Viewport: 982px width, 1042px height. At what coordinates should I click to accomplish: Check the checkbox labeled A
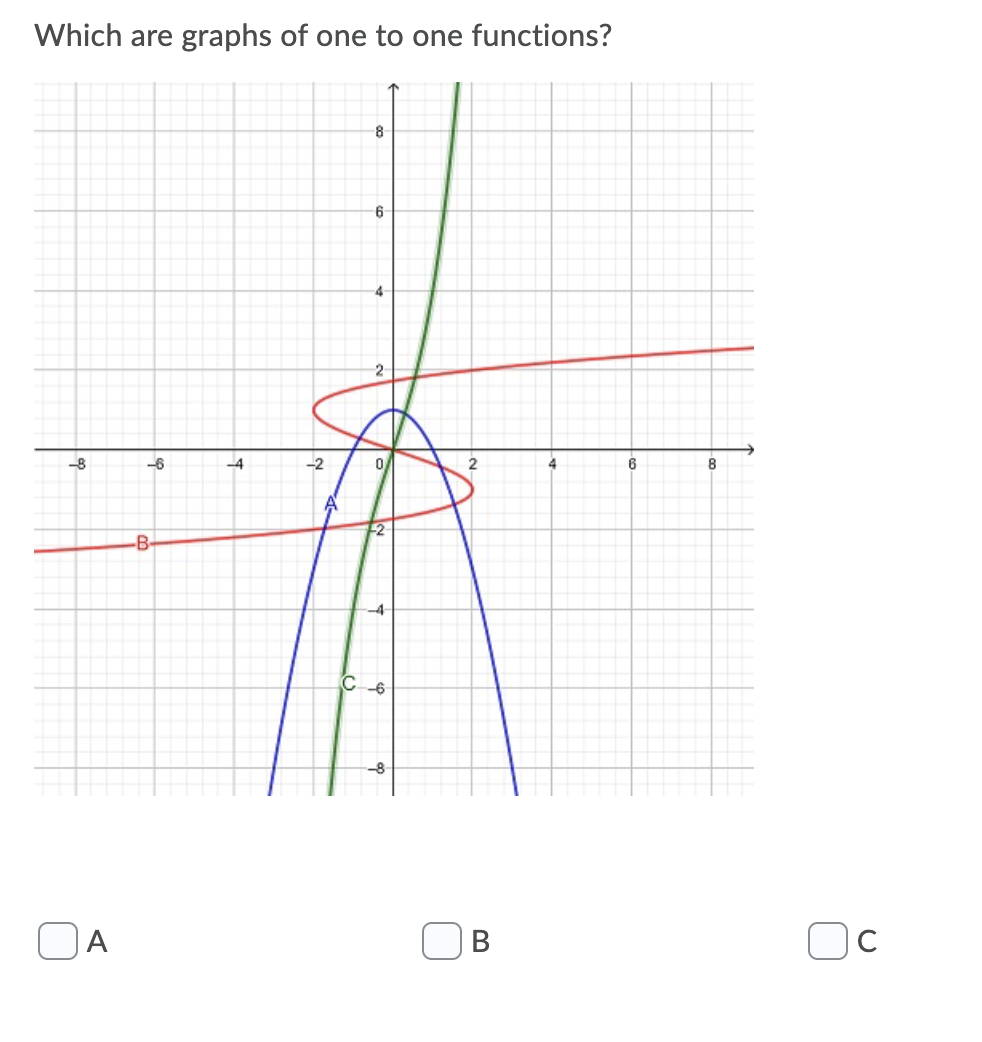pyautogui.click(x=57, y=941)
